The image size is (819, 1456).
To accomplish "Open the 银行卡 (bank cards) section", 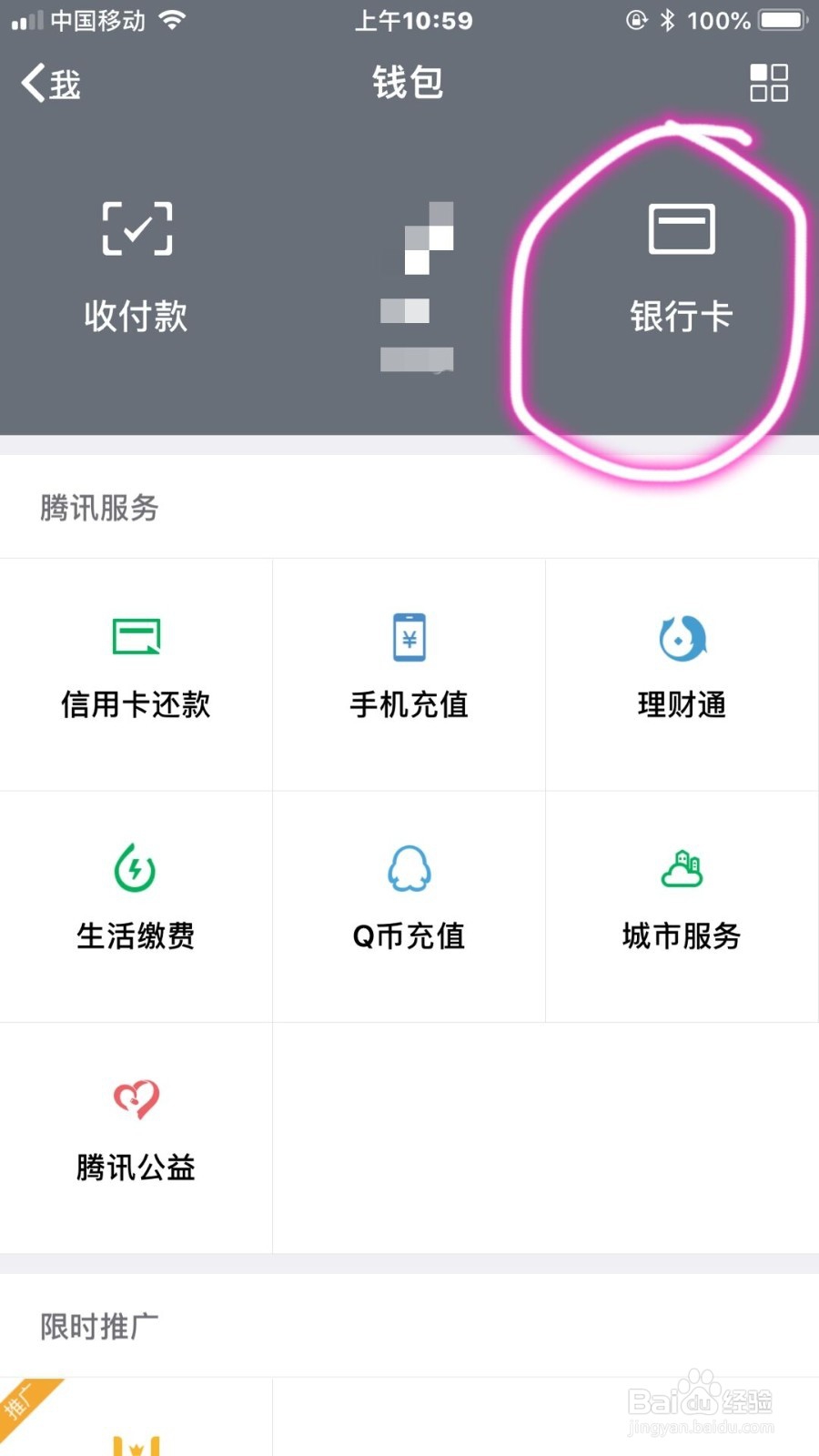I will [681, 273].
